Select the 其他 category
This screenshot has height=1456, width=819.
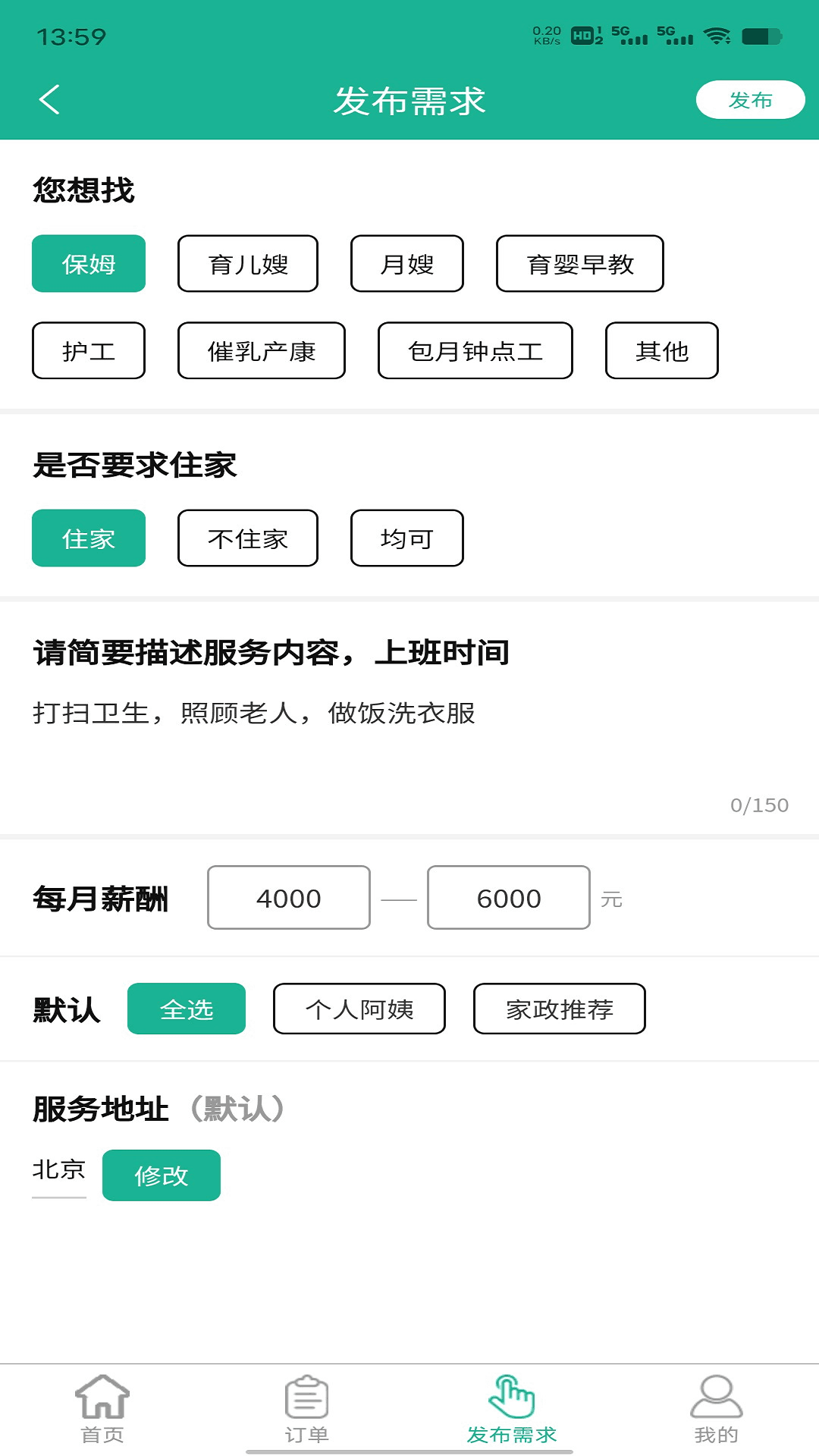(661, 350)
